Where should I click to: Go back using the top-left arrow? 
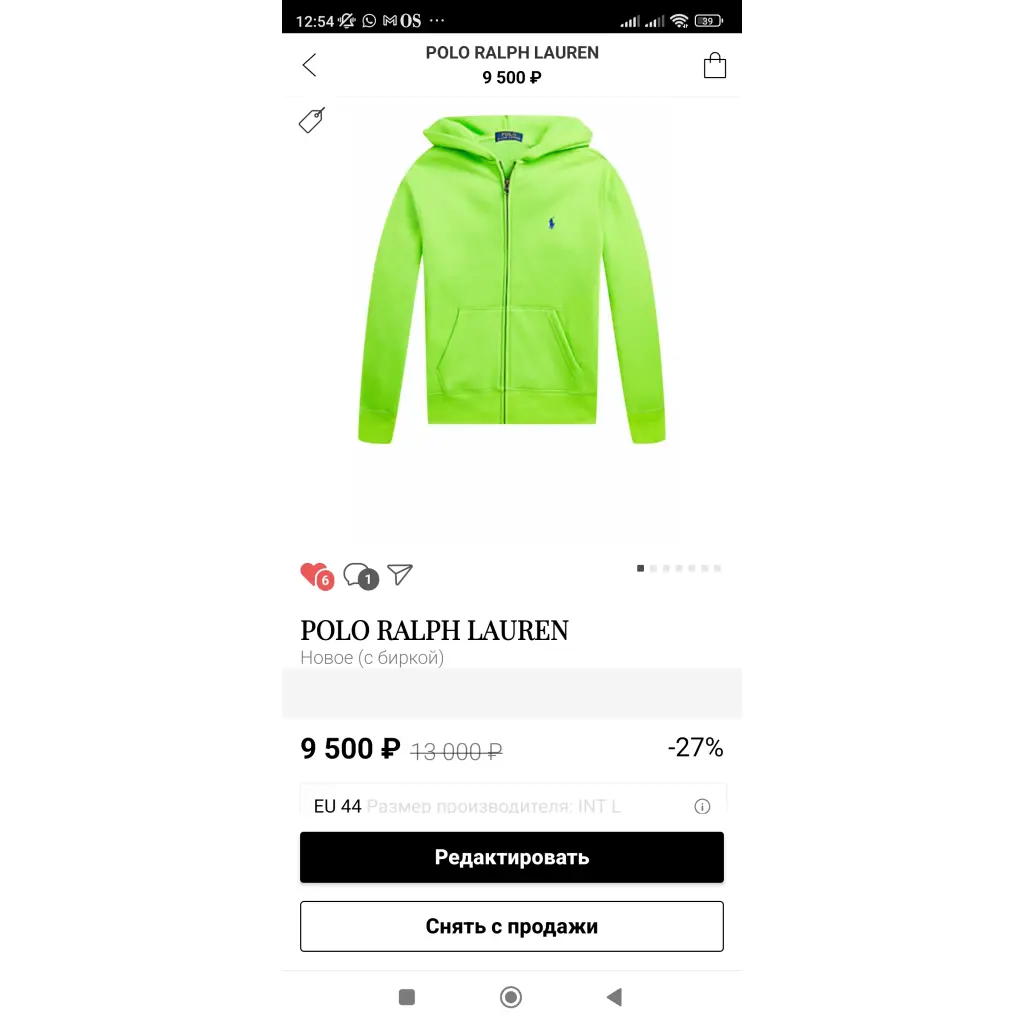[309, 66]
